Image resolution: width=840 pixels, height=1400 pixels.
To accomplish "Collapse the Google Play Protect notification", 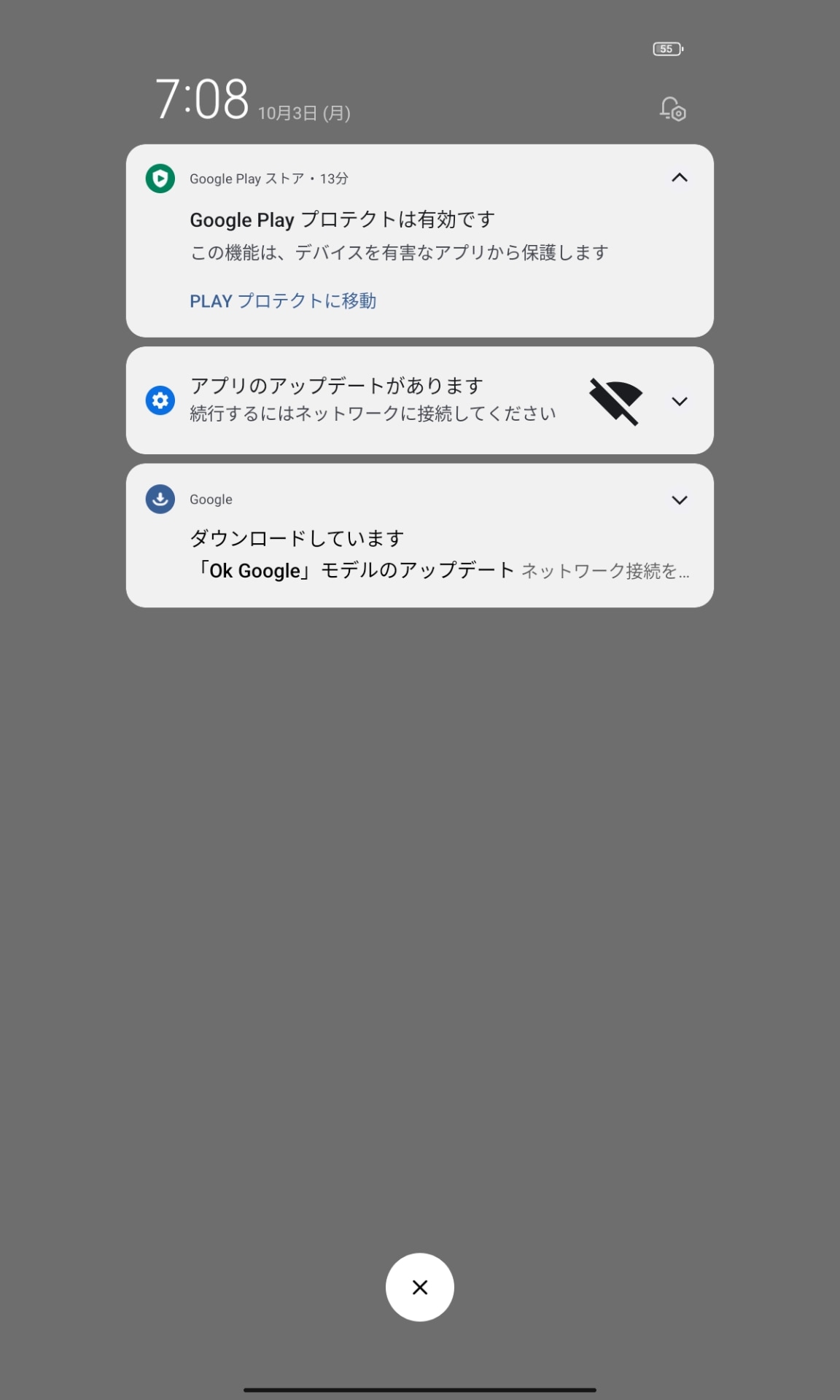I will click(679, 178).
